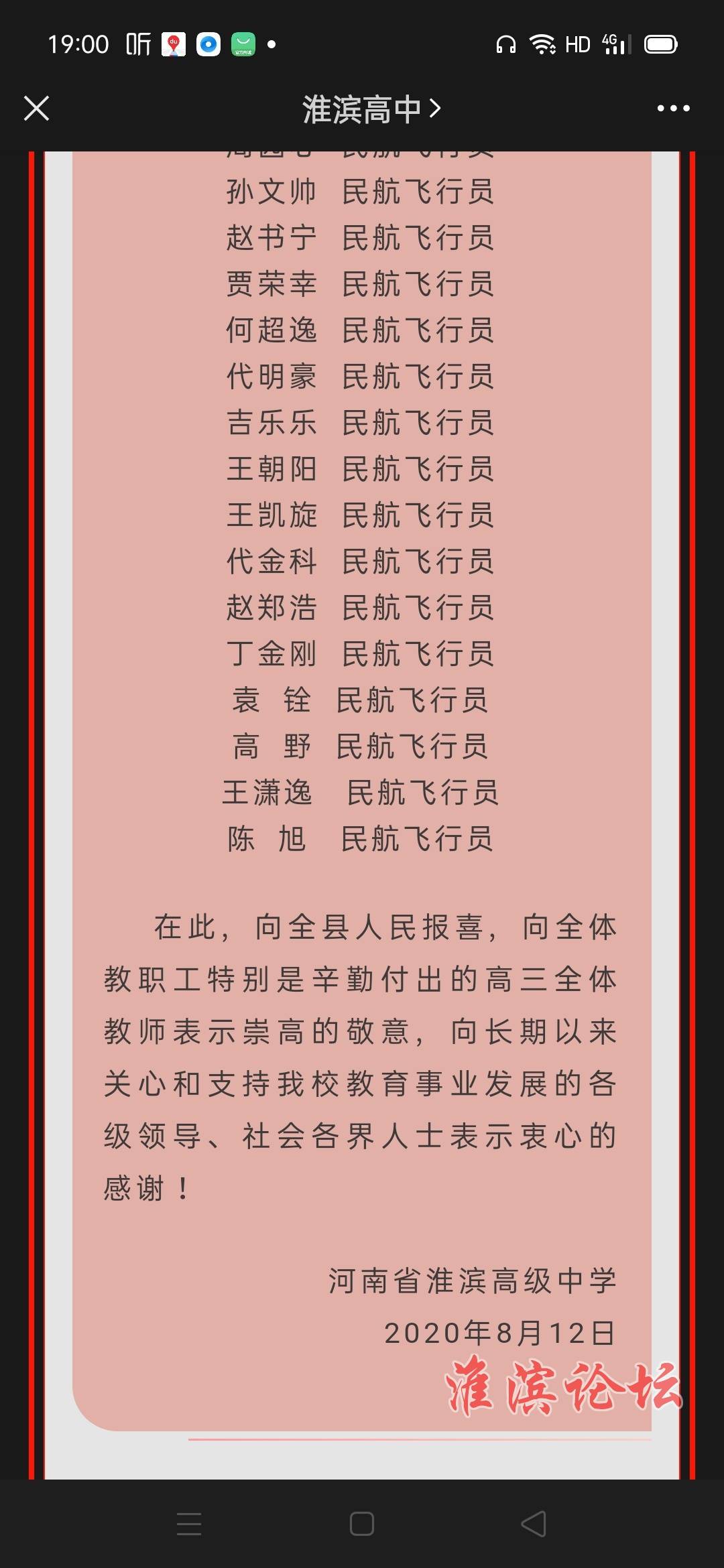This screenshot has height=1568, width=724.
Task: Close the article with the X button
Action: 36,108
